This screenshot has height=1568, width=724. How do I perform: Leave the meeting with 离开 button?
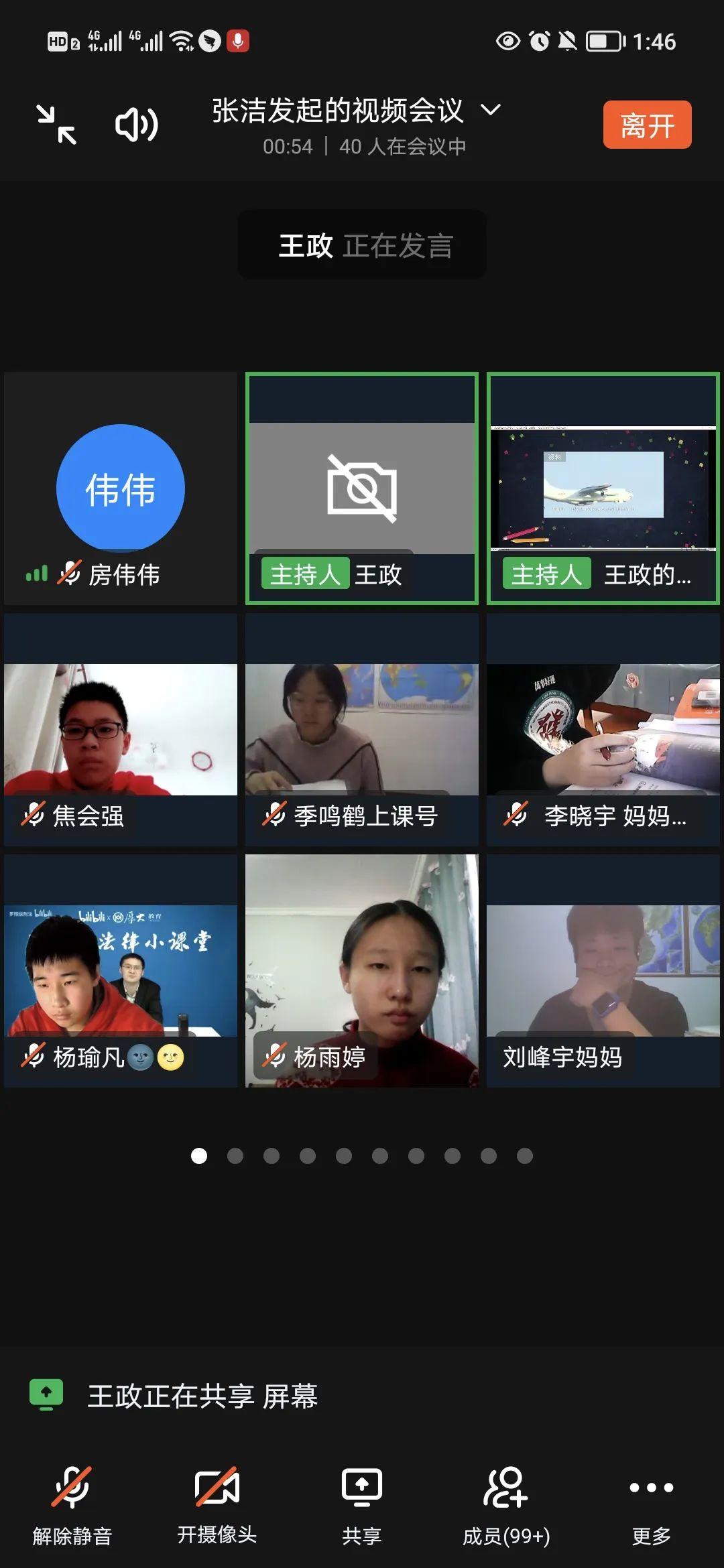(x=647, y=125)
